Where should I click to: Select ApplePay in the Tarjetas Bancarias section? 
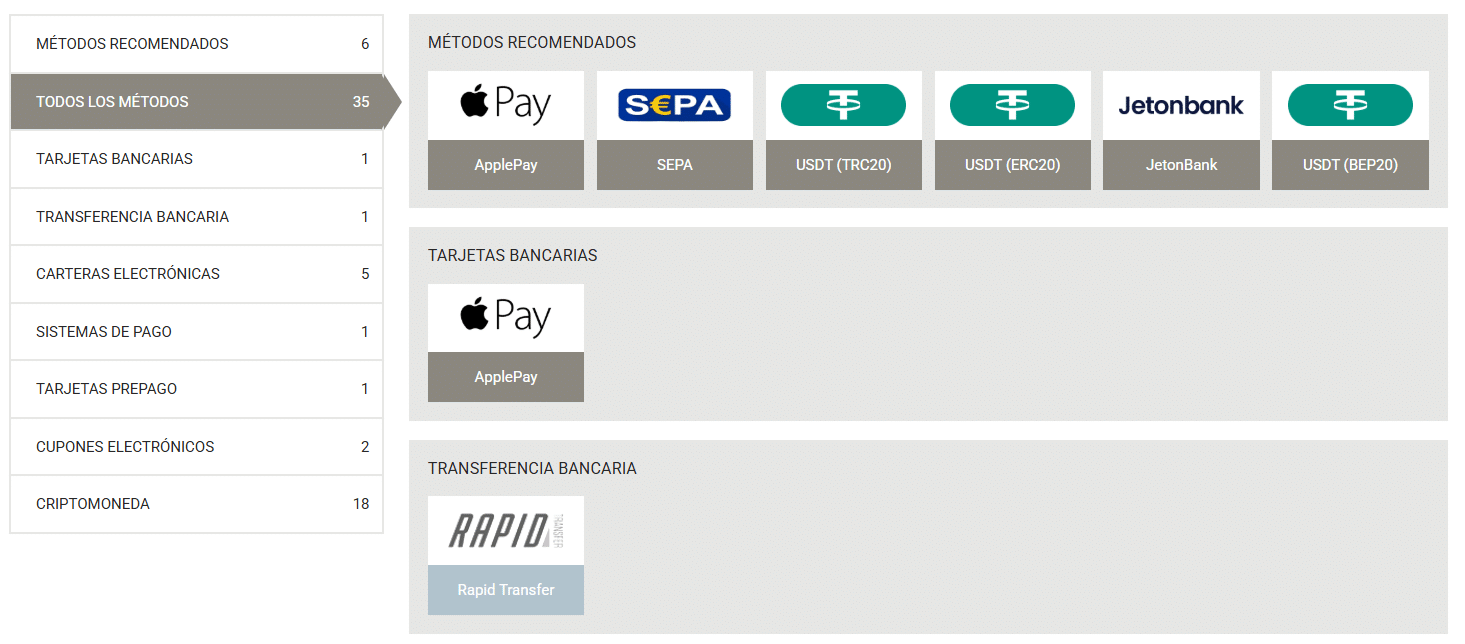click(x=506, y=343)
